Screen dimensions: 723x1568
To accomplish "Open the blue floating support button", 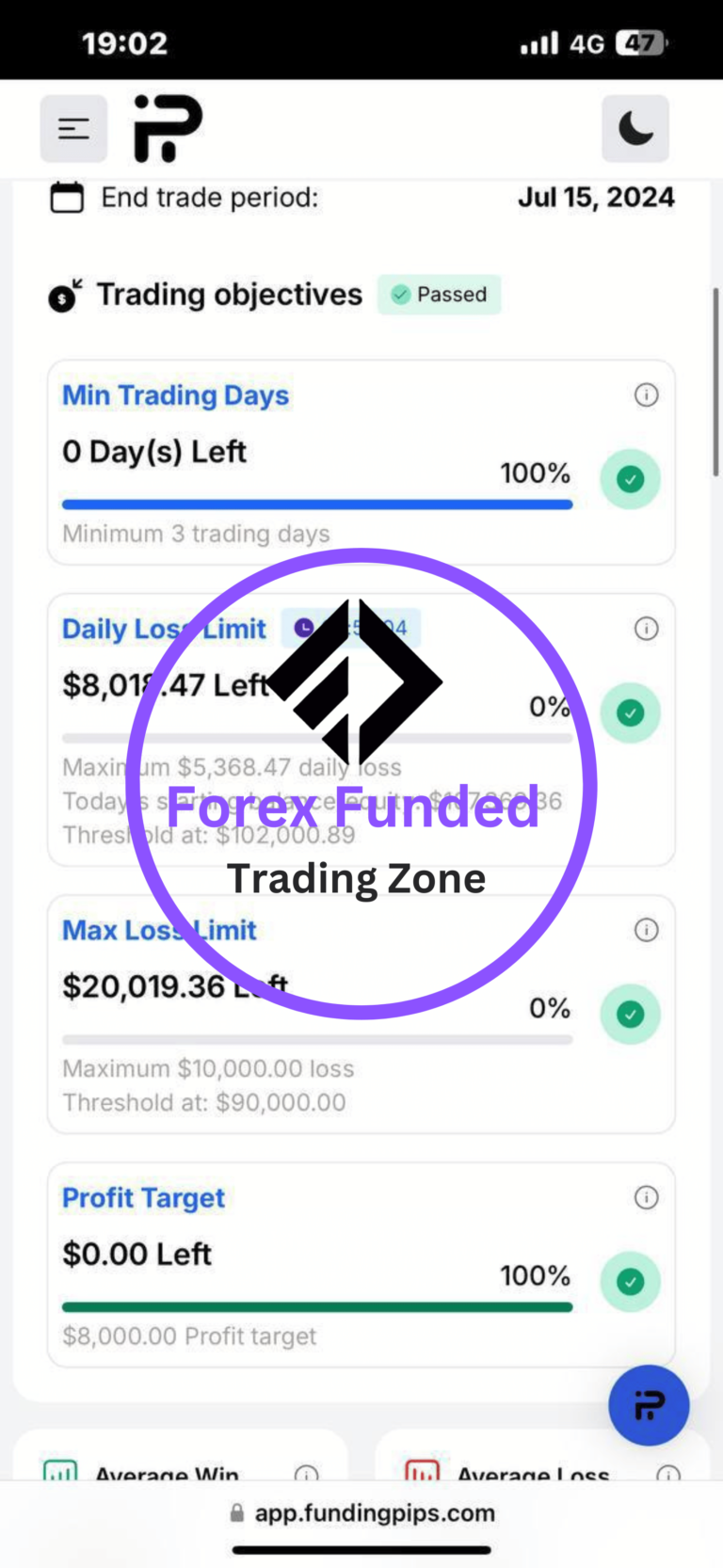I will coord(649,1405).
